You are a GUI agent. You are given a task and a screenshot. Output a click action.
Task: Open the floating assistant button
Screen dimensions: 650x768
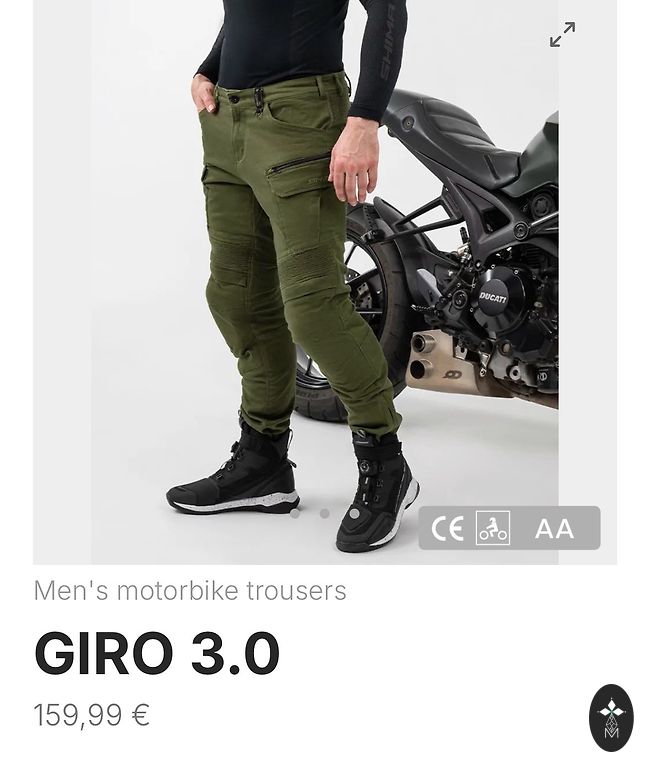coord(611,717)
